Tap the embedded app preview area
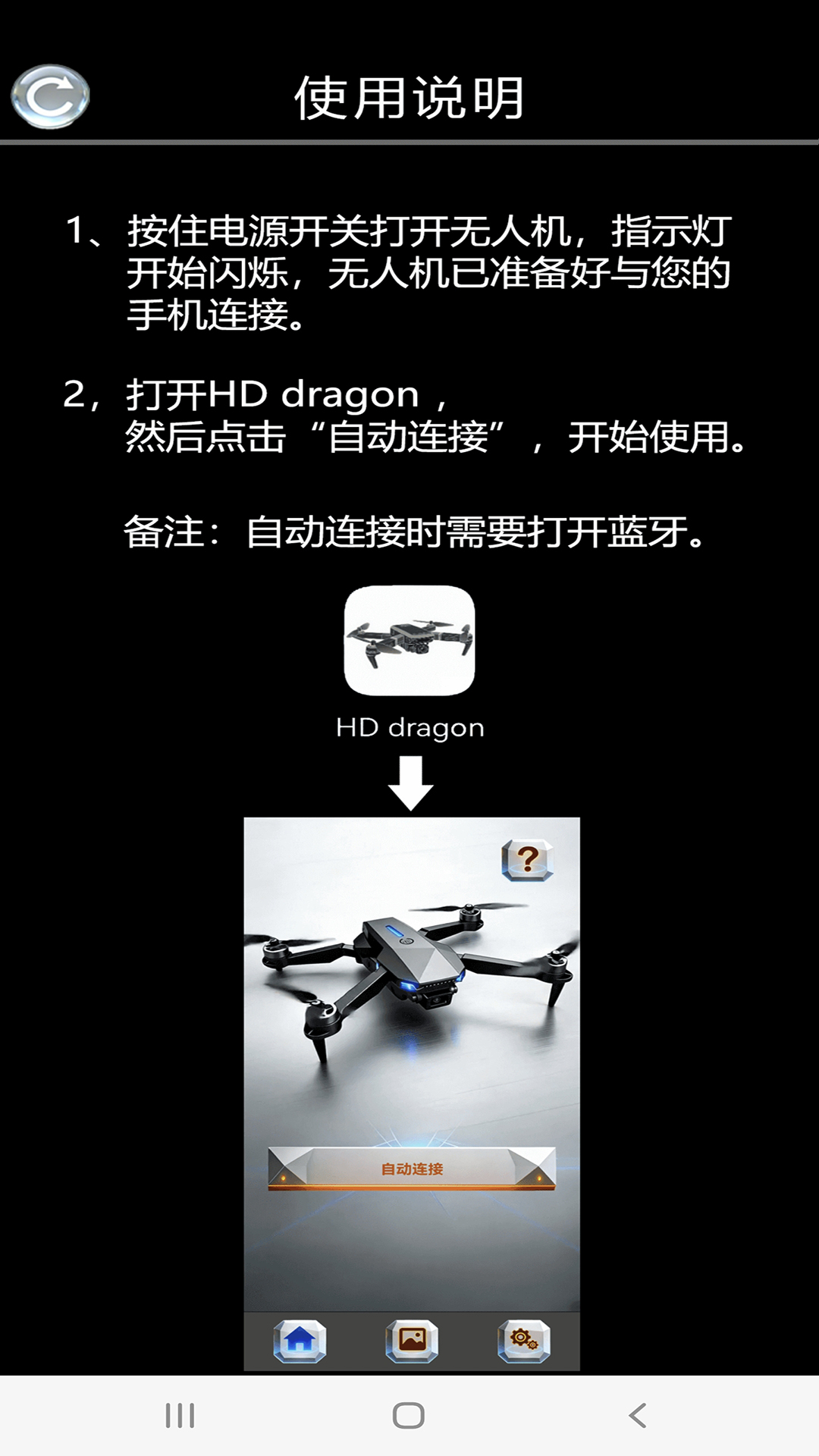Viewport: 819px width, 1456px height. coord(409,1092)
